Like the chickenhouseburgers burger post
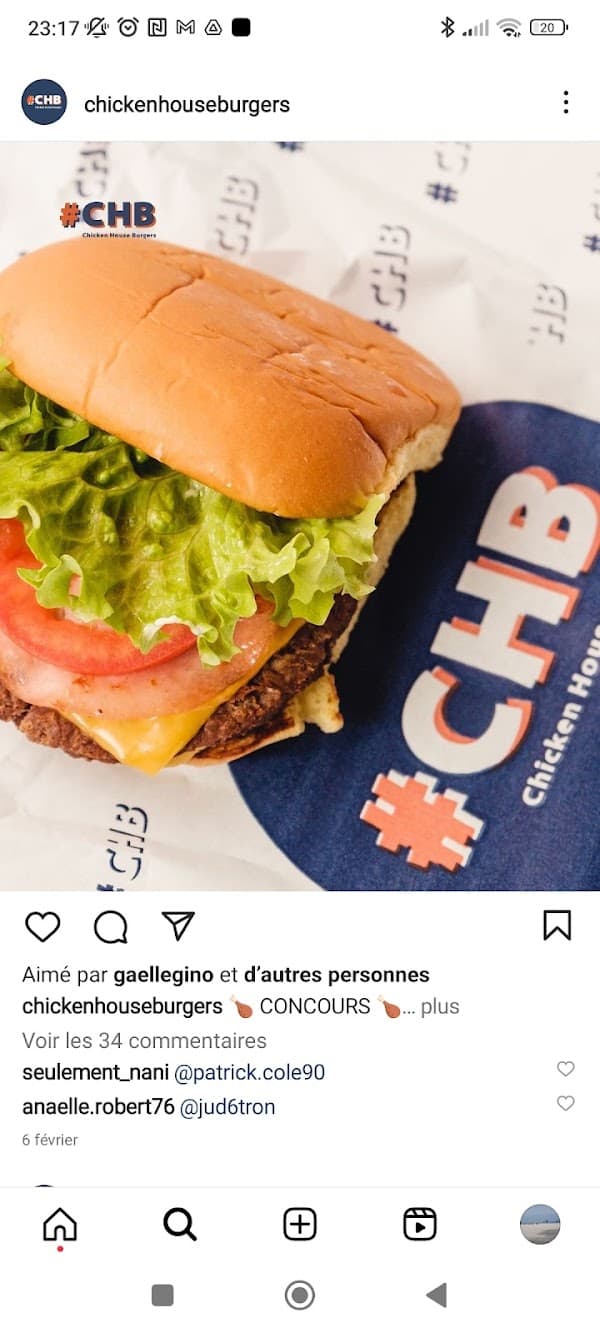Image resolution: width=600 pixels, height=1333 pixels. (x=42, y=927)
